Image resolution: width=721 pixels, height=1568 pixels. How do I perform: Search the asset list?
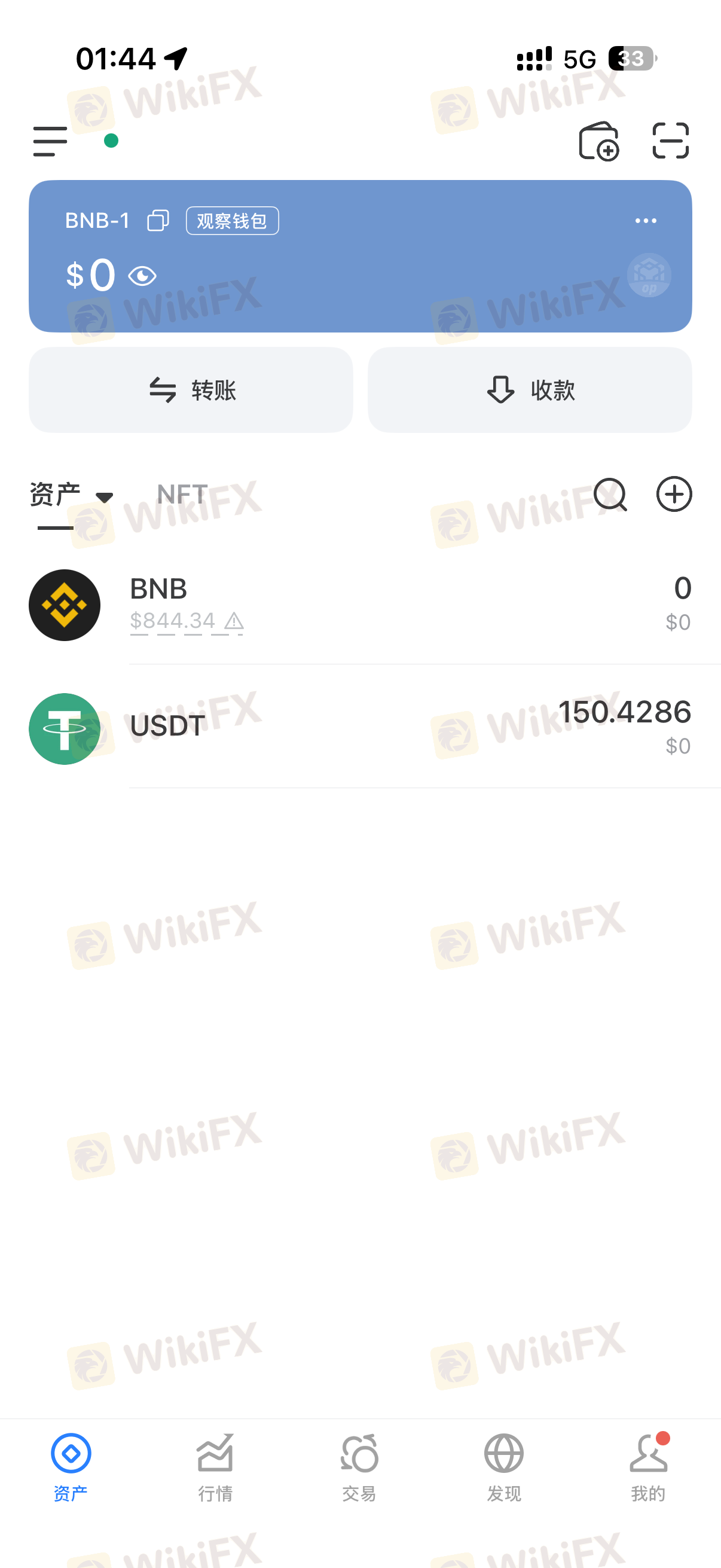pos(610,494)
